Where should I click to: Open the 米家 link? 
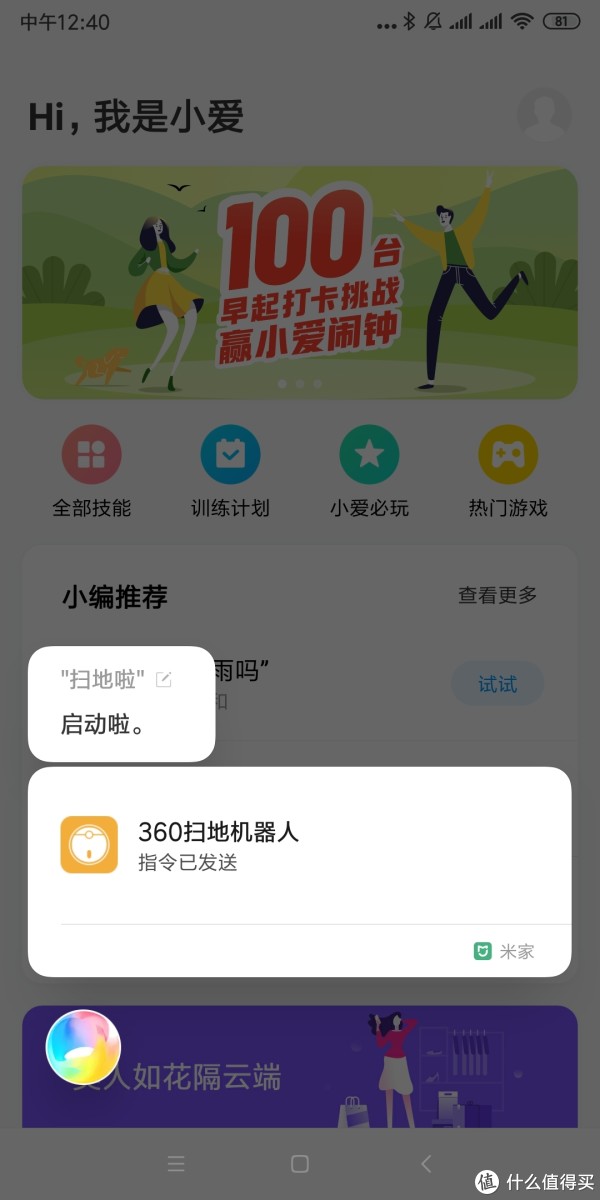[x=505, y=951]
